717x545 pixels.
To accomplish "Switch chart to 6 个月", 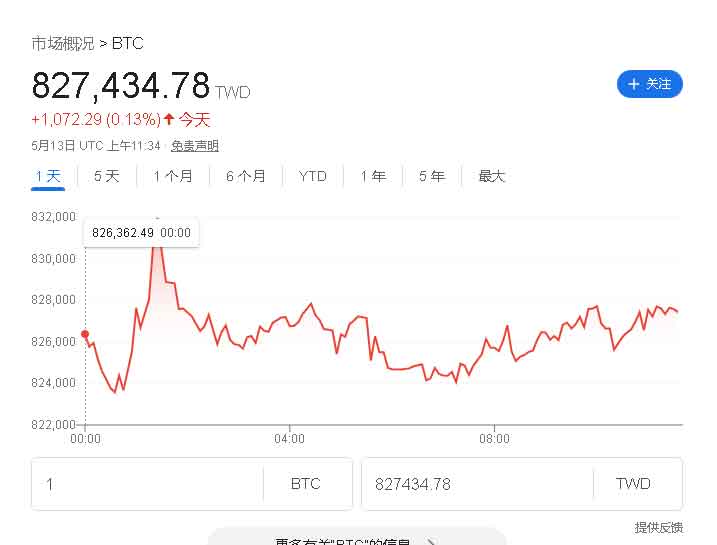I will (x=245, y=176).
